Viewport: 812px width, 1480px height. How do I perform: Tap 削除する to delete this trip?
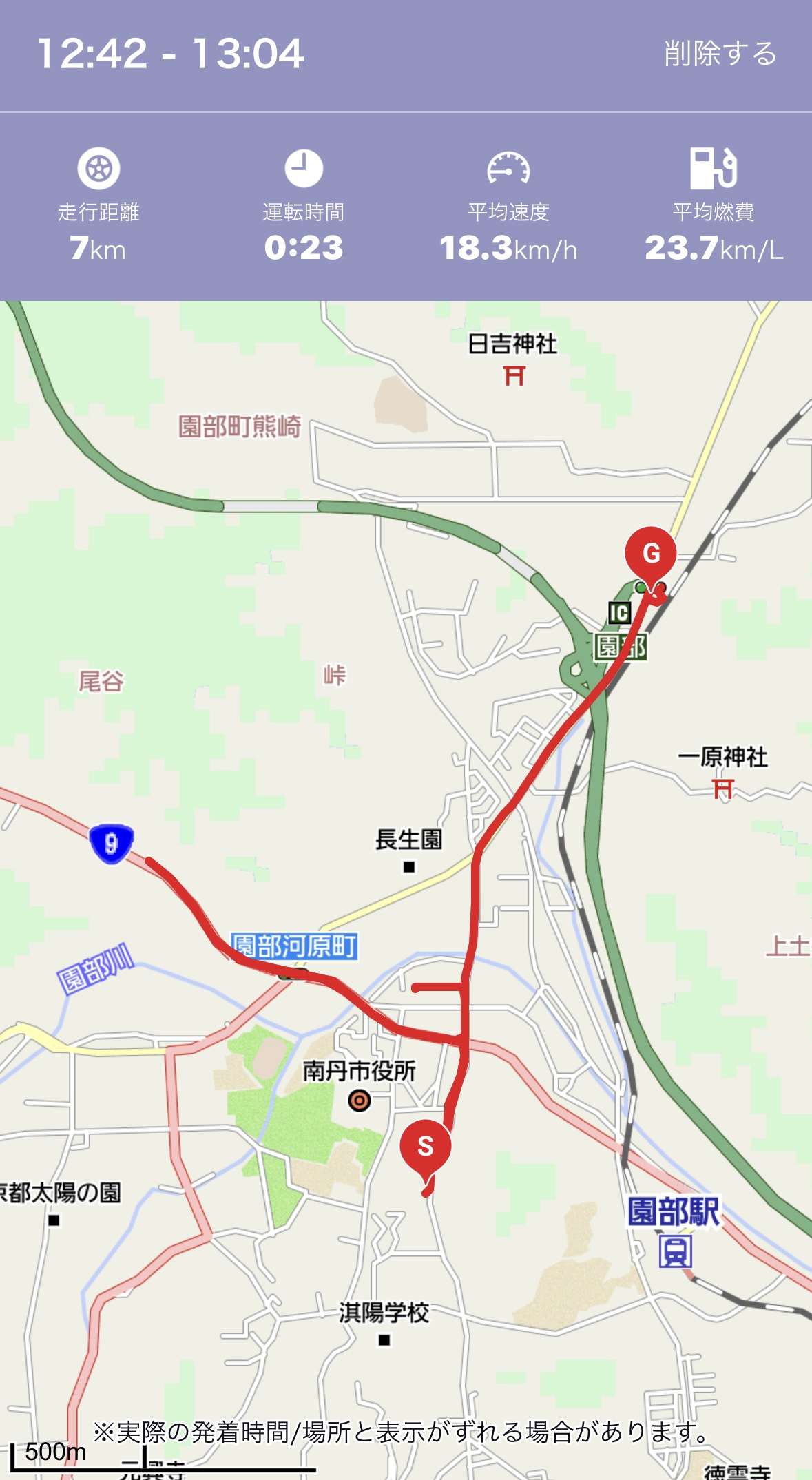720,54
